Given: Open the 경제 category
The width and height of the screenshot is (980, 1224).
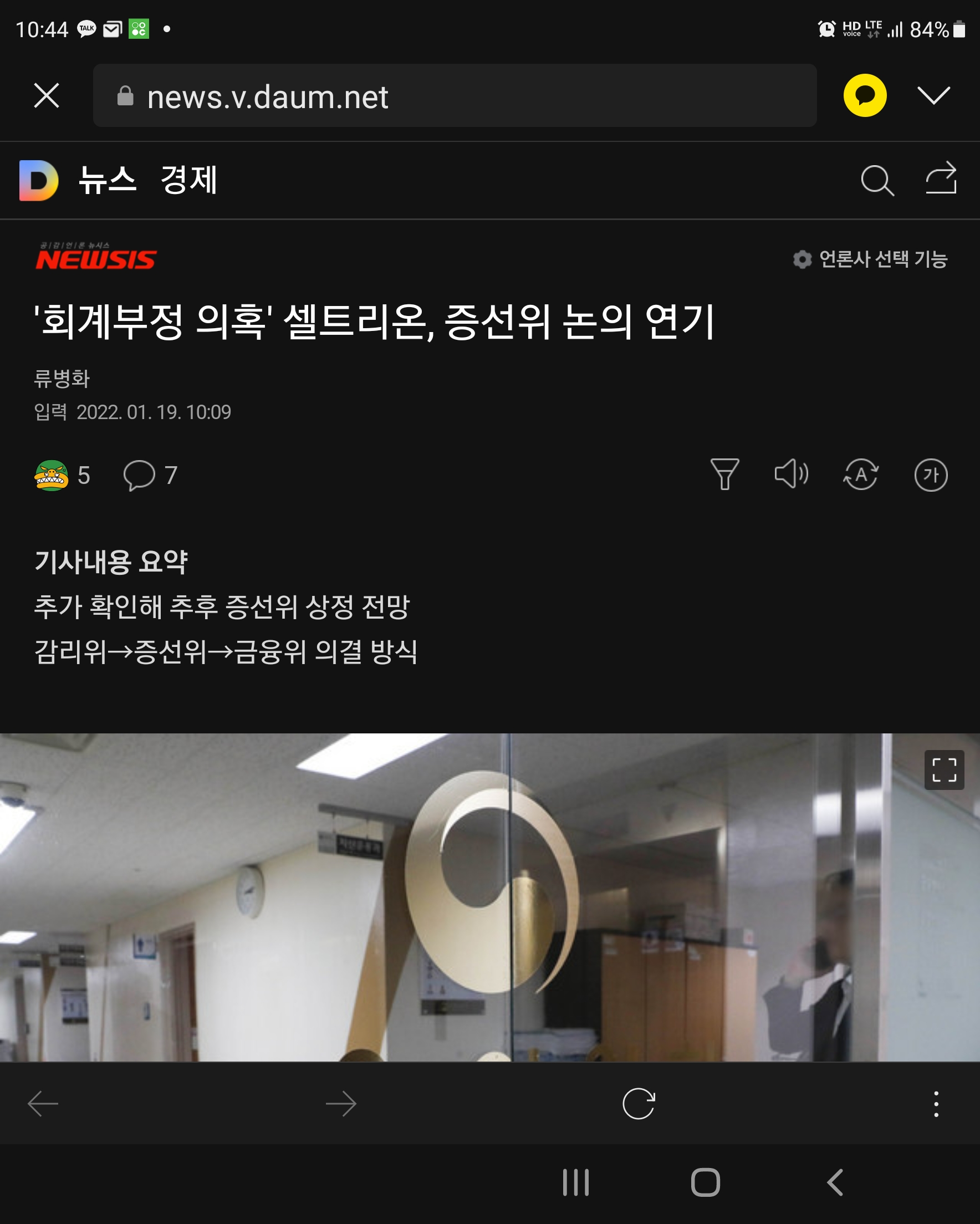Looking at the screenshot, I should (x=188, y=181).
